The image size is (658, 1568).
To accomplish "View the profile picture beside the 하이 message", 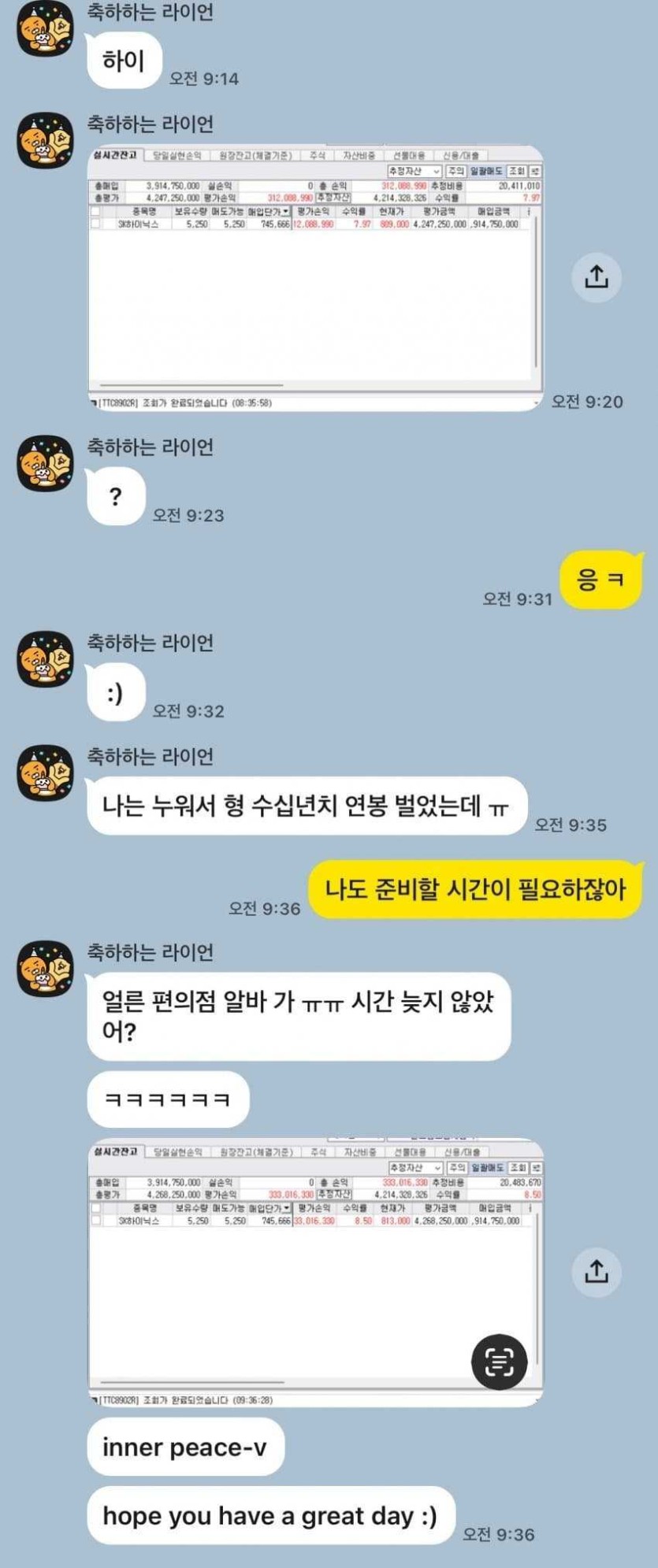I will (x=45, y=29).
